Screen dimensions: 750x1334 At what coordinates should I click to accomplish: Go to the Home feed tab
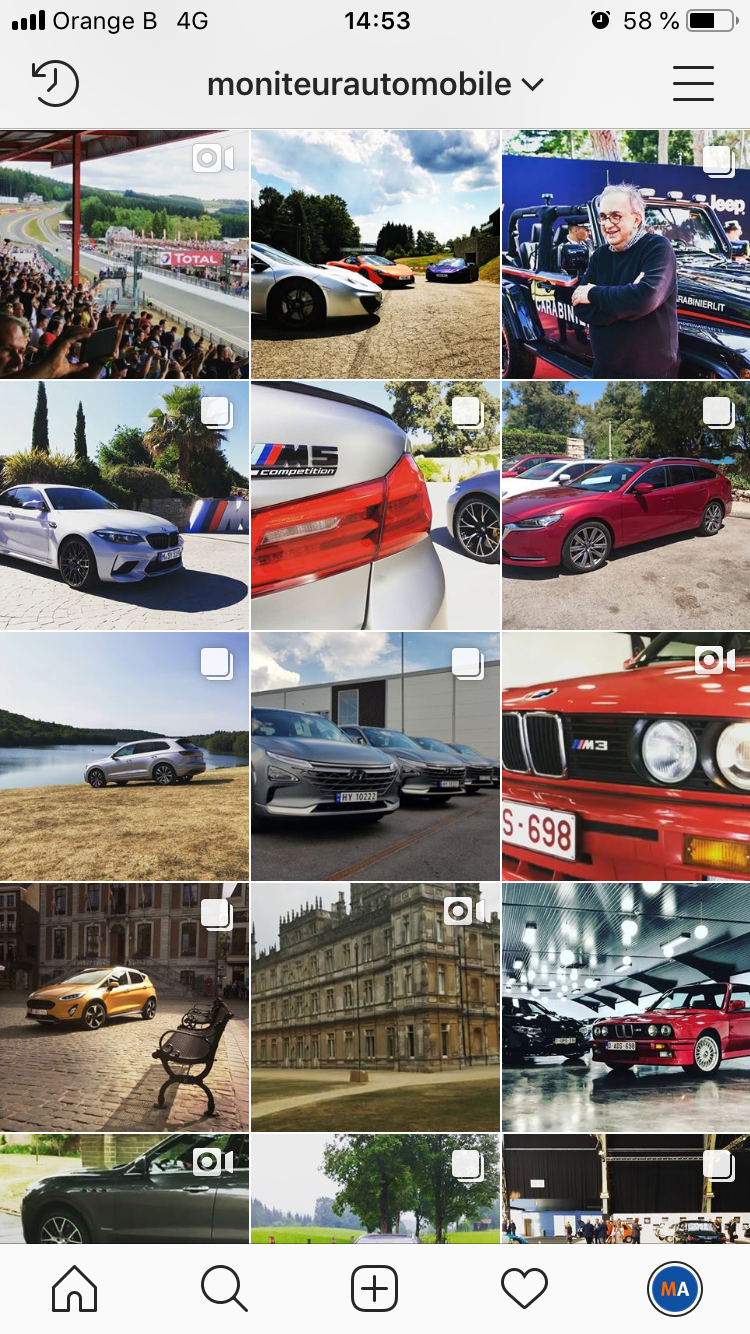pos(75,1289)
